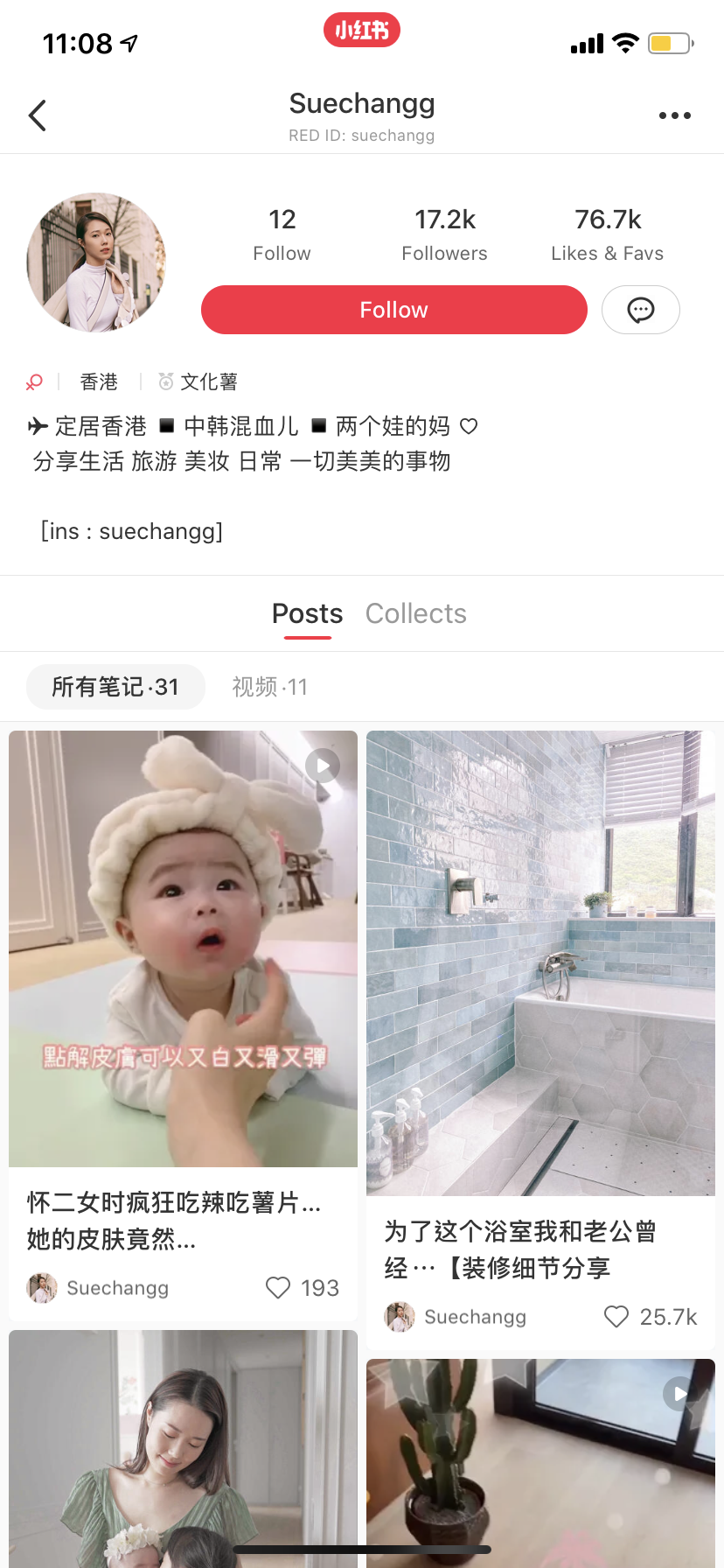Open the post of woman in green dress
Image resolution: width=724 pixels, height=1568 pixels.
pyautogui.click(x=183, y=1449)
